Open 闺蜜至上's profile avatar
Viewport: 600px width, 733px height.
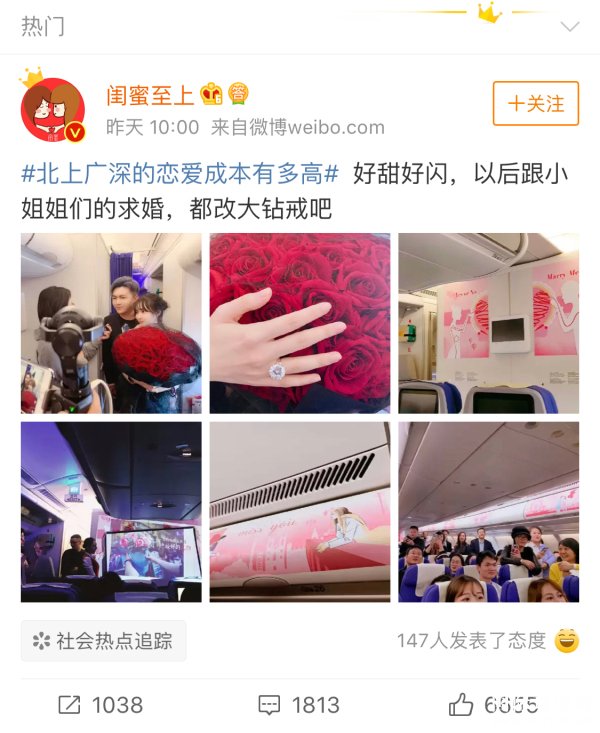pos(52,109)
